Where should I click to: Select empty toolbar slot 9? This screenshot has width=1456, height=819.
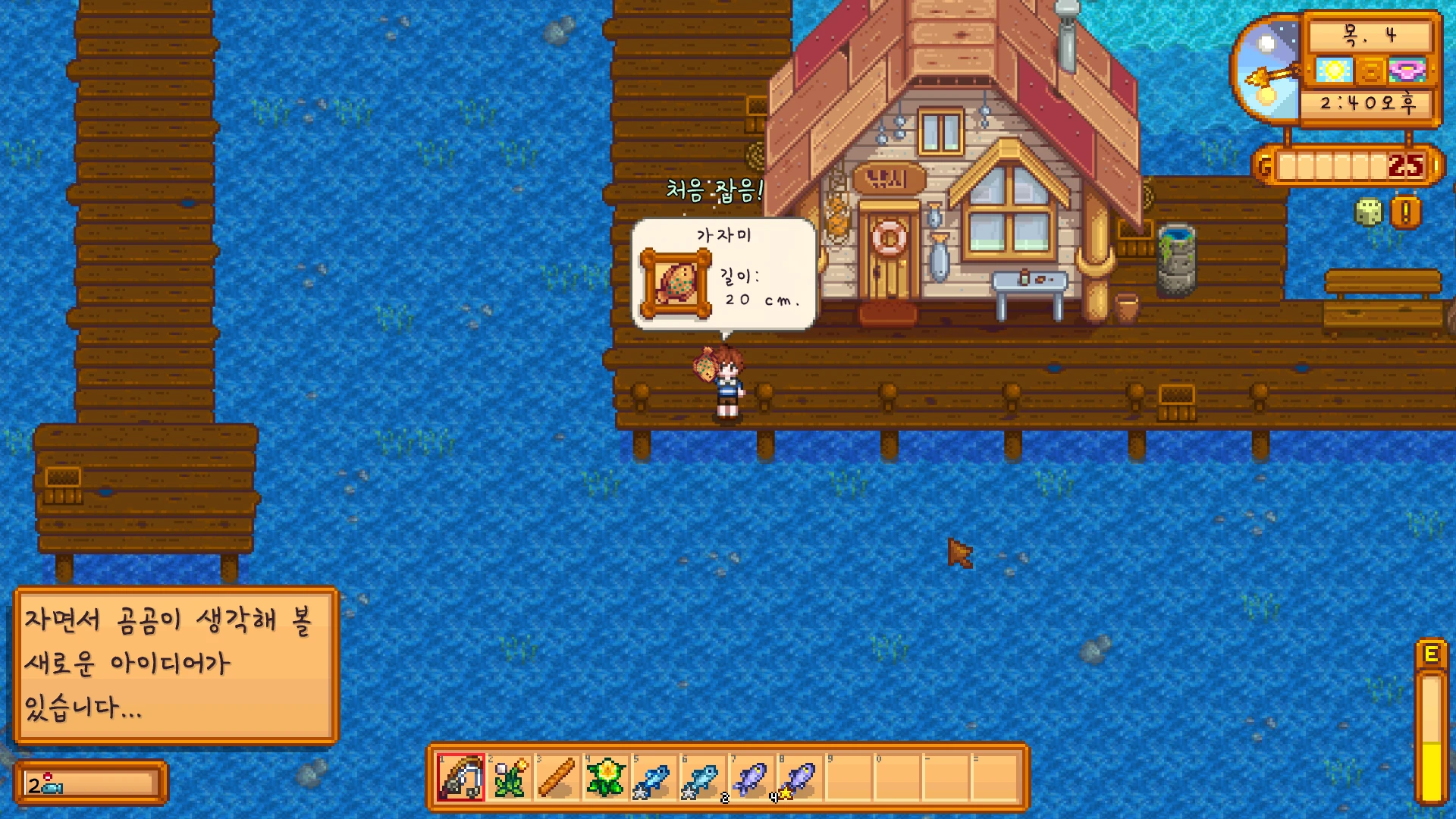point(848,778)
